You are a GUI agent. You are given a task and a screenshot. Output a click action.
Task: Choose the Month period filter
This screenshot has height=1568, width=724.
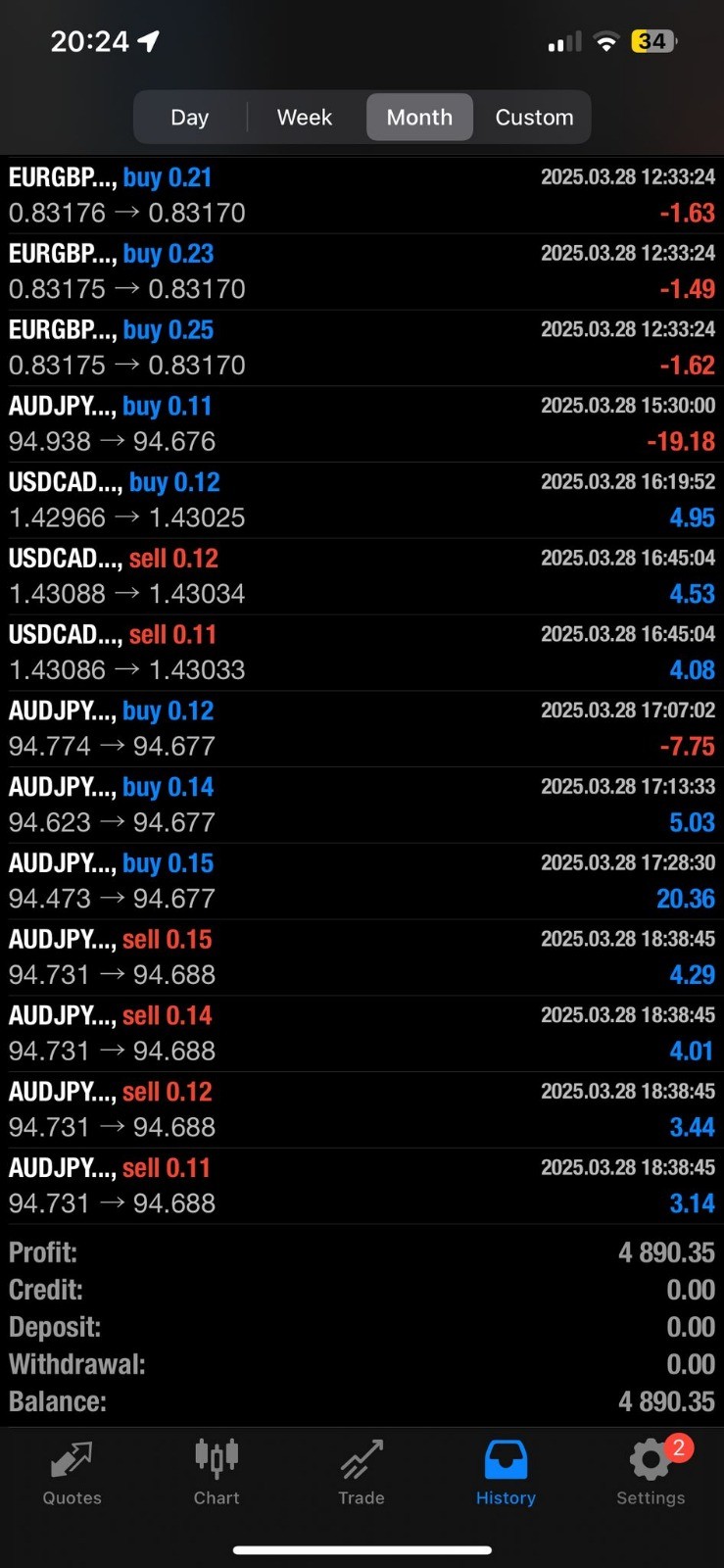[x=419, y=118]
